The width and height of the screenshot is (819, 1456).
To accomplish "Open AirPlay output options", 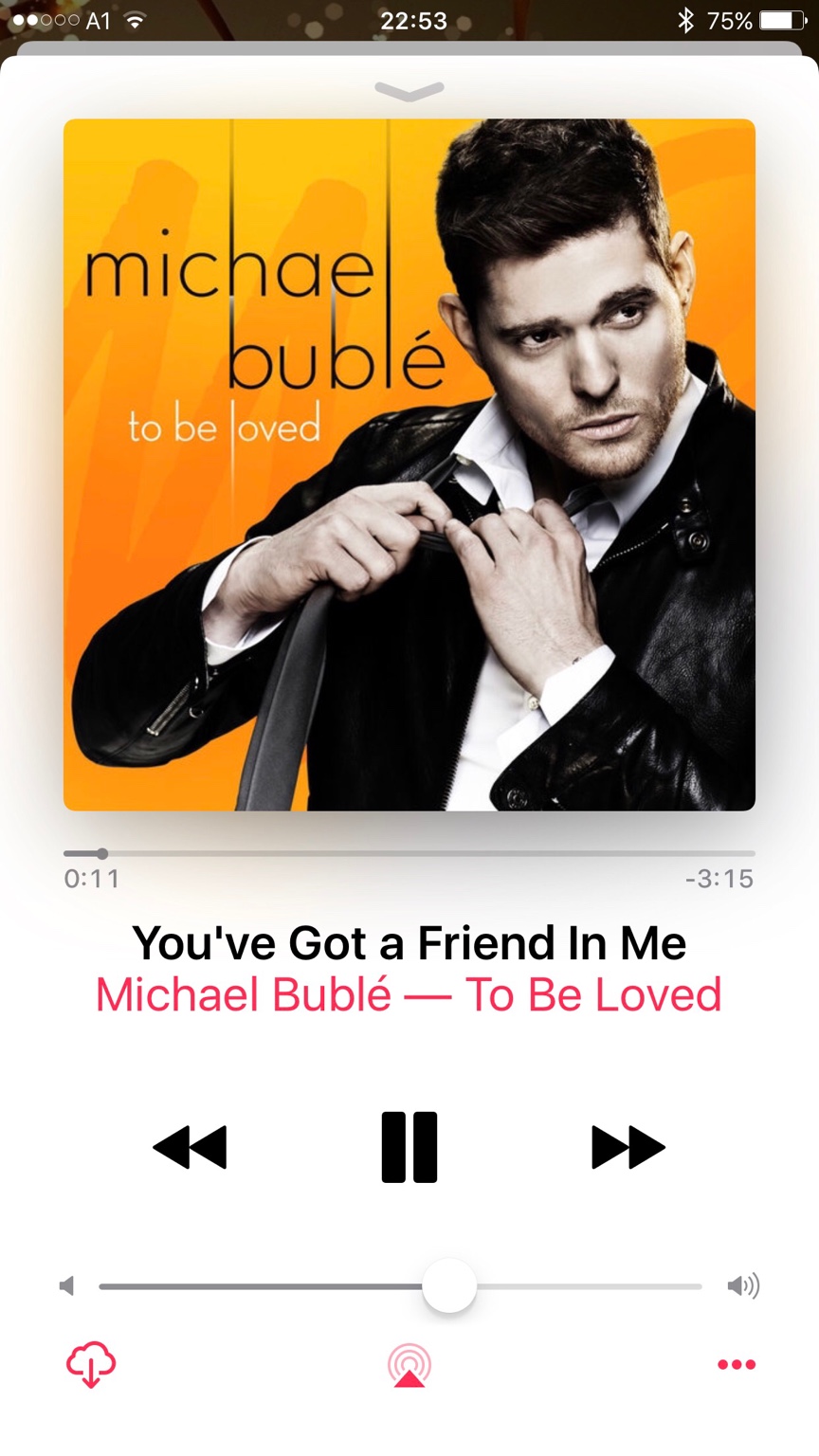I will (409, 1366).
